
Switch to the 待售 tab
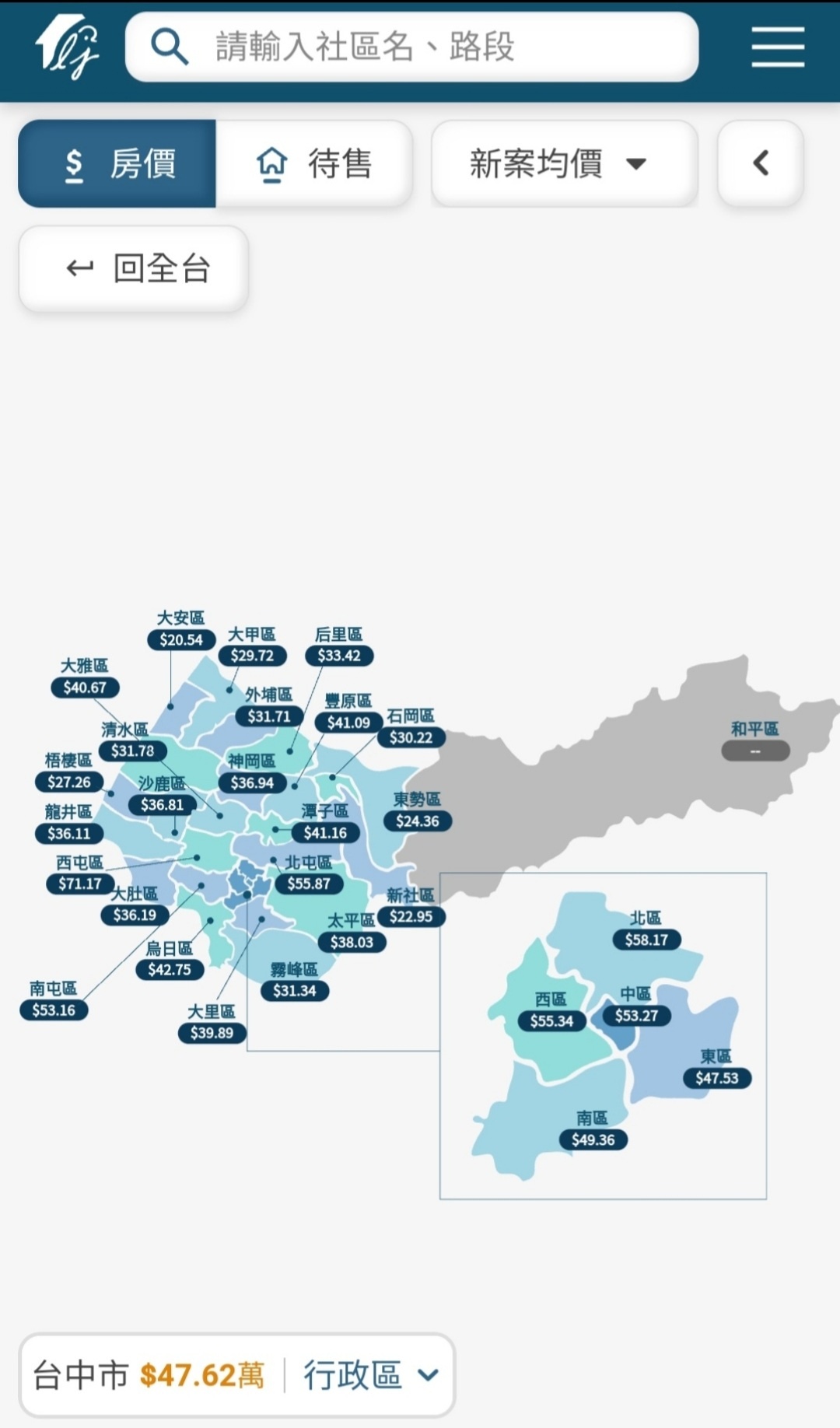[314, 164]
